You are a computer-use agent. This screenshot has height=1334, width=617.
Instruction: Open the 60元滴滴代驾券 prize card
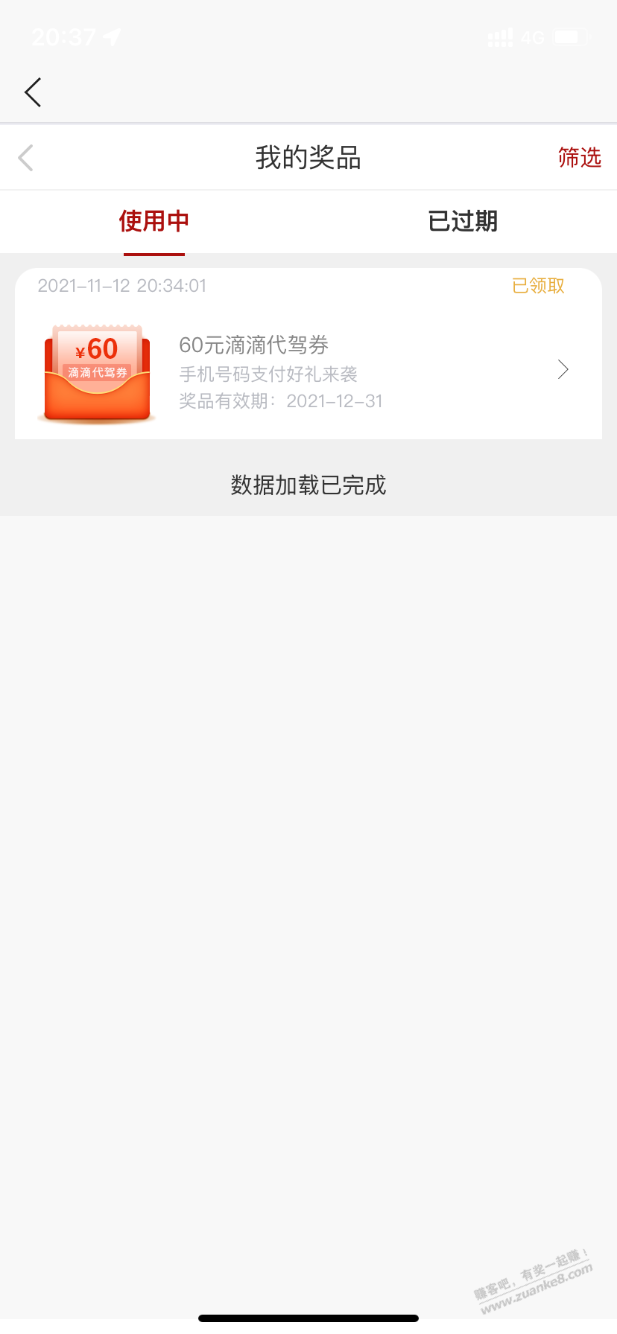[x=308, y=370]
